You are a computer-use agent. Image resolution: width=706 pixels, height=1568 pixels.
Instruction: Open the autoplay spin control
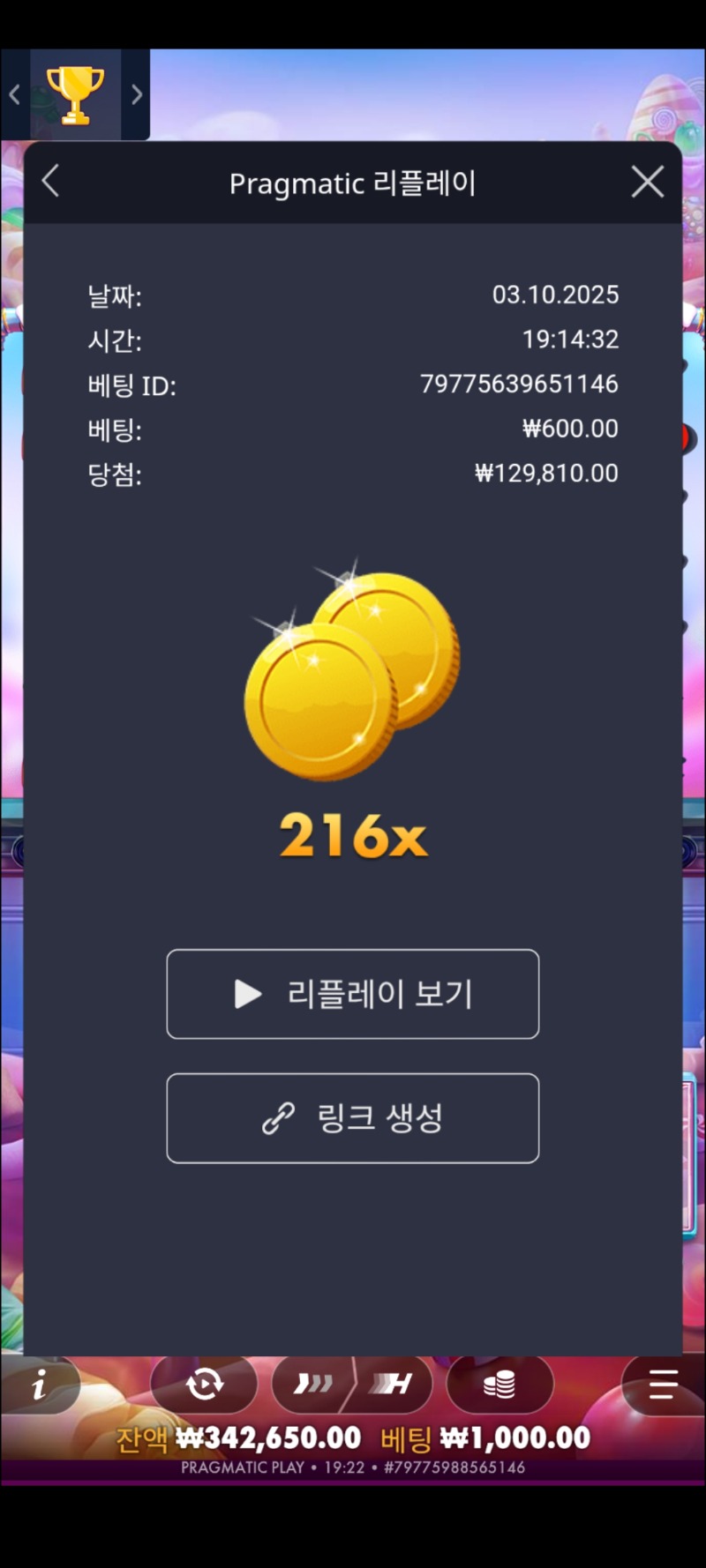pos(204,1385)
